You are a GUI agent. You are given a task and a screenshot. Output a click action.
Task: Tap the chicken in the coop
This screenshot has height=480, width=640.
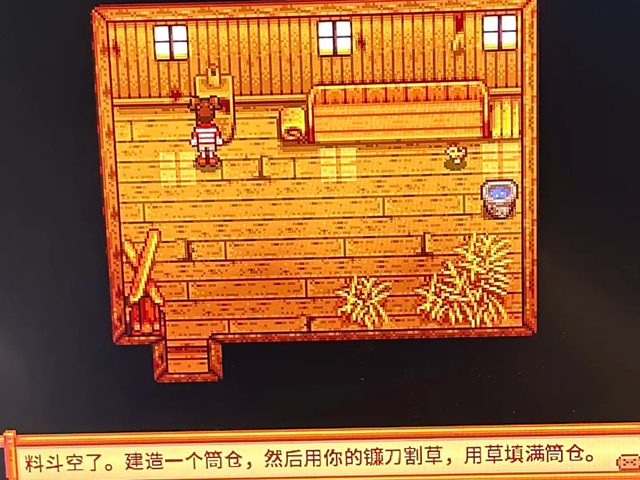click(x=456, y=156)
